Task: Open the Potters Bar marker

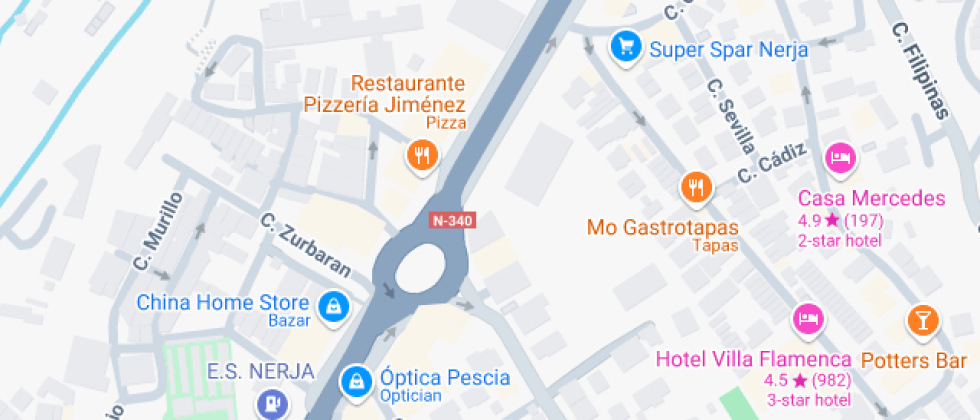Action: pos(921,320)
